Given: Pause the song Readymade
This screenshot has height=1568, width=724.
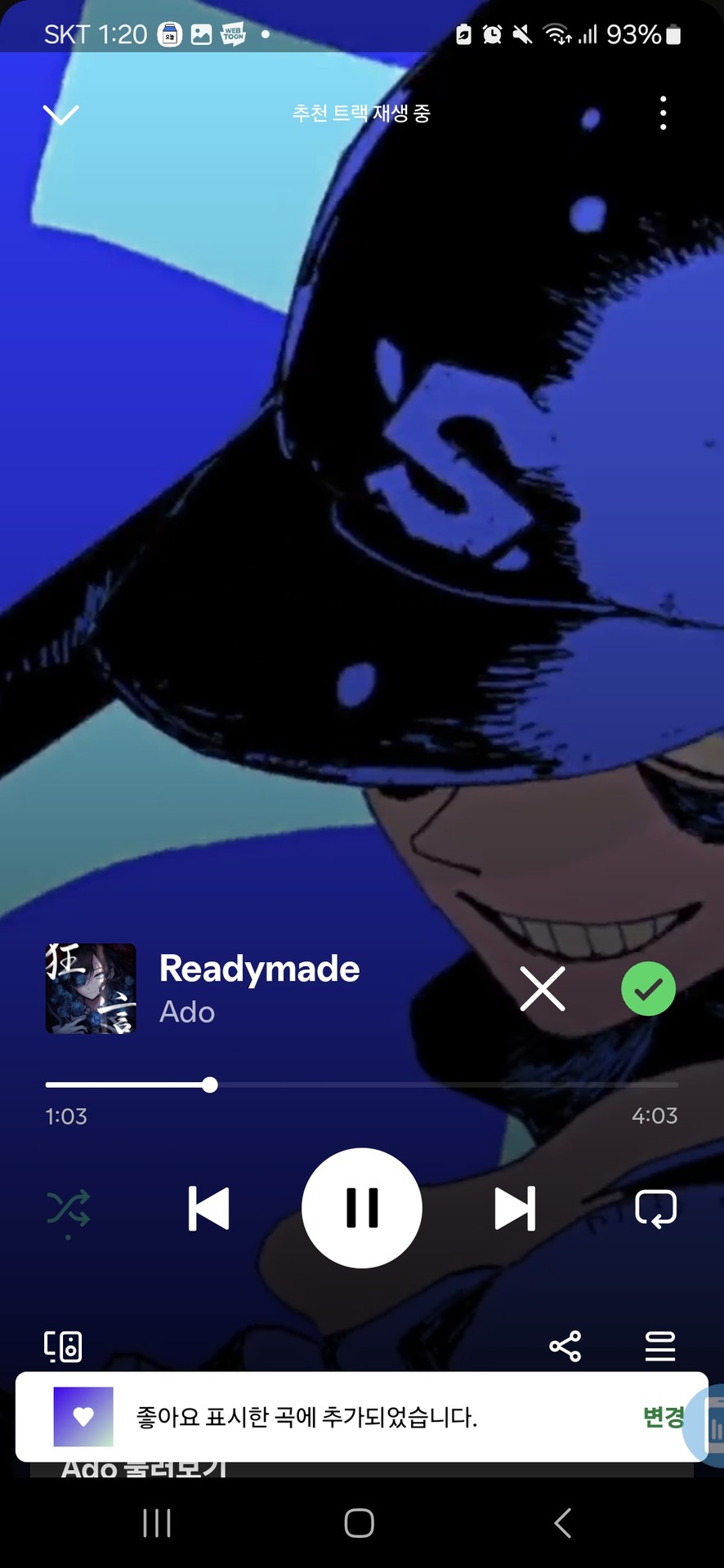Looking at the screenshot, I should point(362,1208).
